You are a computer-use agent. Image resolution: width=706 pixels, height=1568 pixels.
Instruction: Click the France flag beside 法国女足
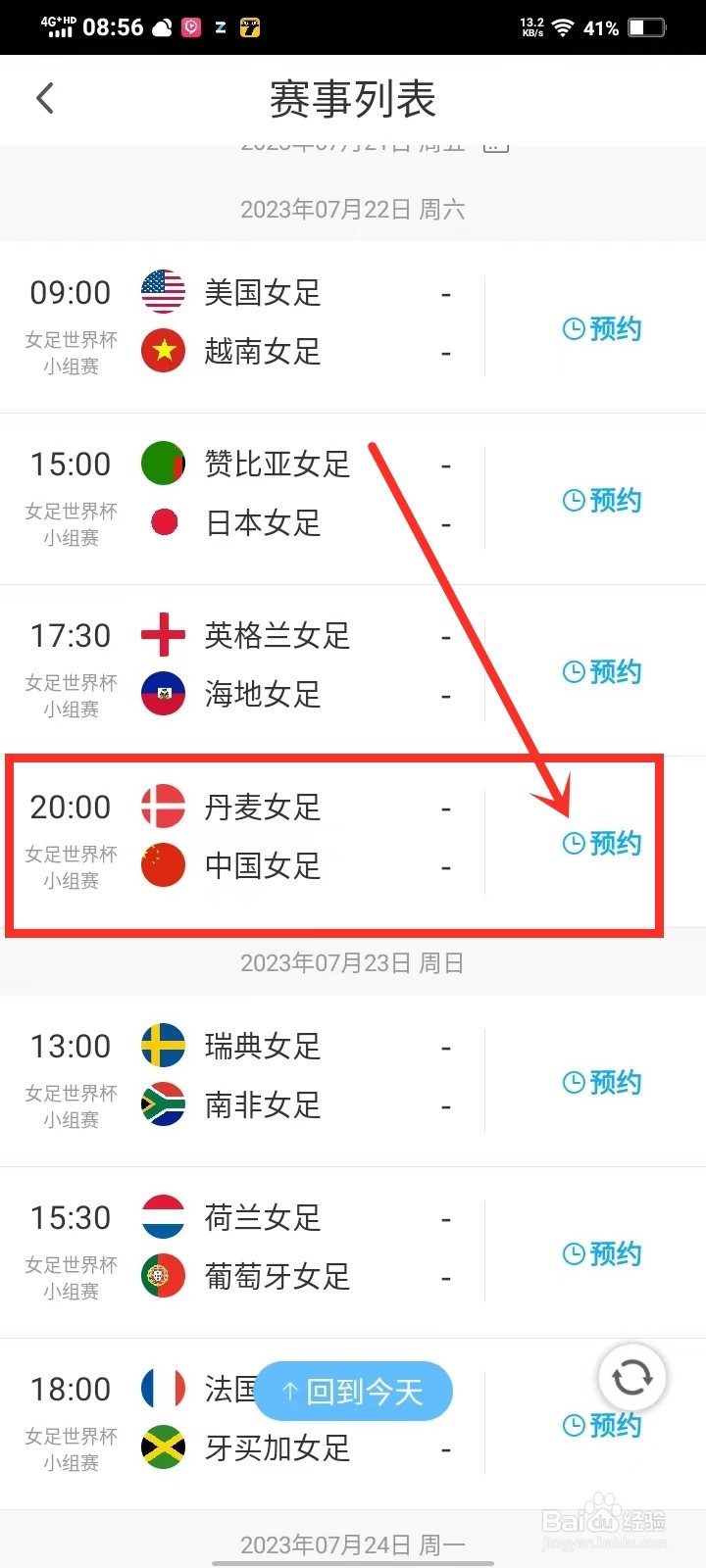pyautogui.click(x=163, y=1388)
